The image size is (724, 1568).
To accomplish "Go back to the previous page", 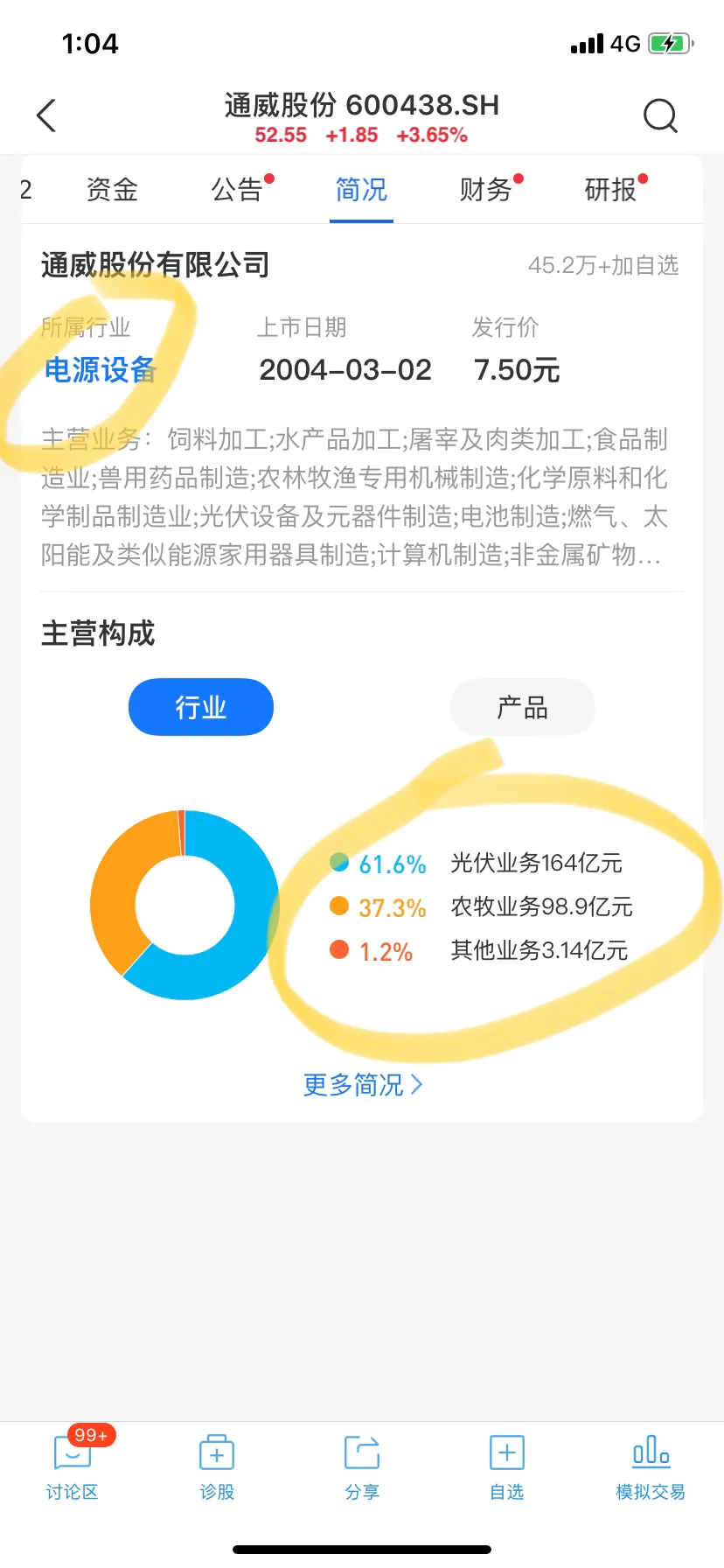I will [47, 115].
